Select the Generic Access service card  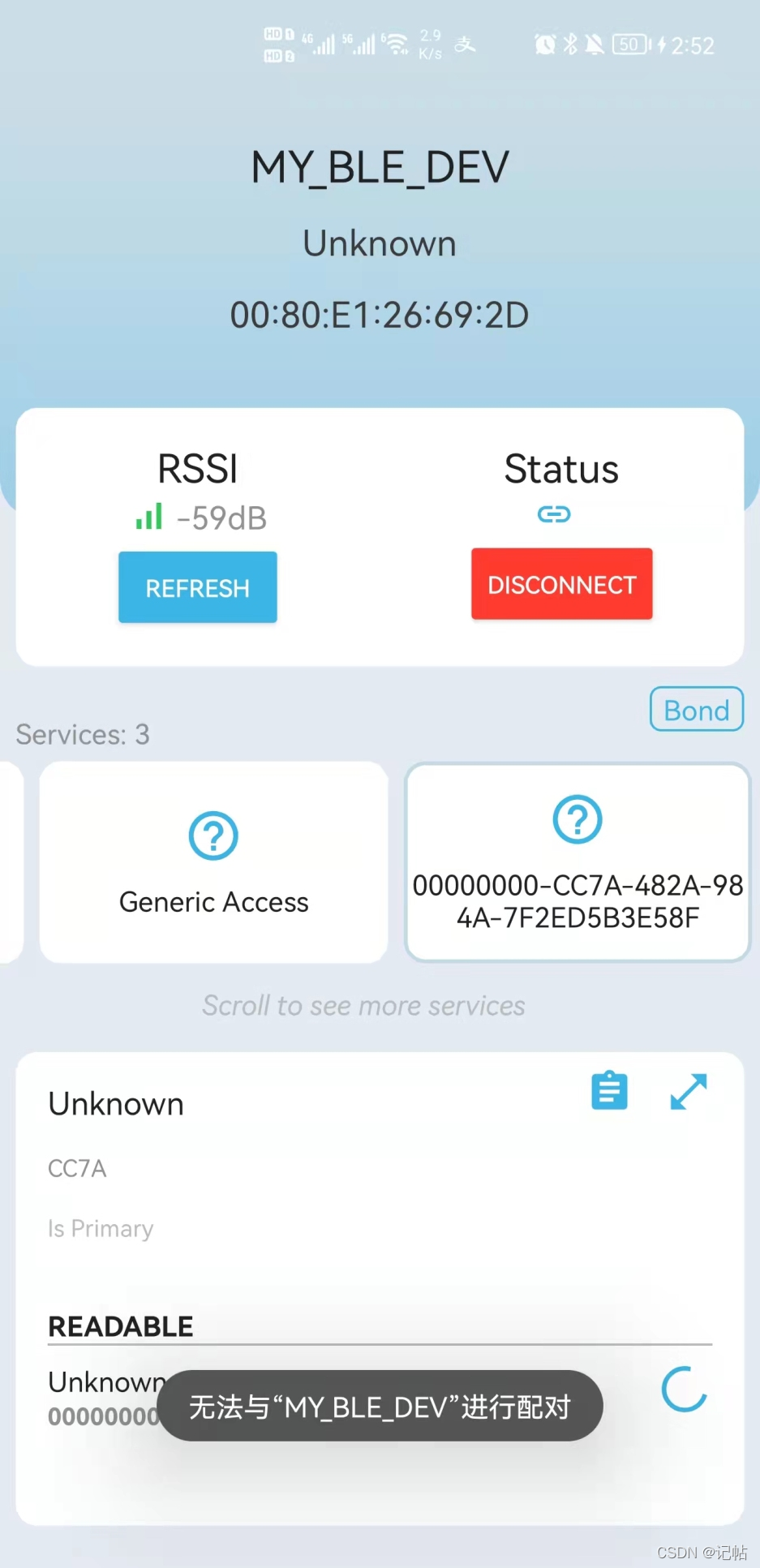click(213, 862)
